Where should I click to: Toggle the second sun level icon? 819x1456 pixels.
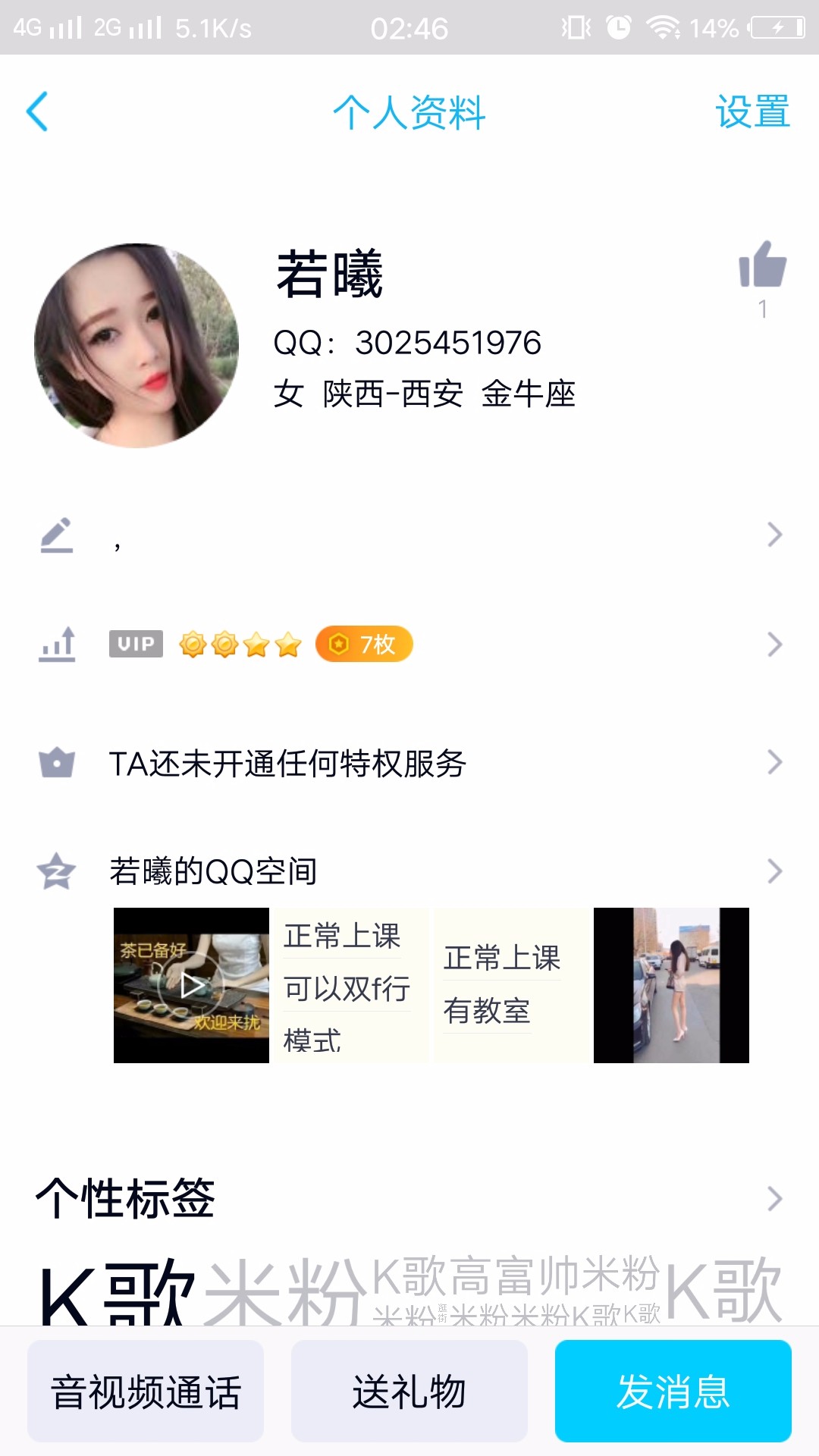pos(227,644)
